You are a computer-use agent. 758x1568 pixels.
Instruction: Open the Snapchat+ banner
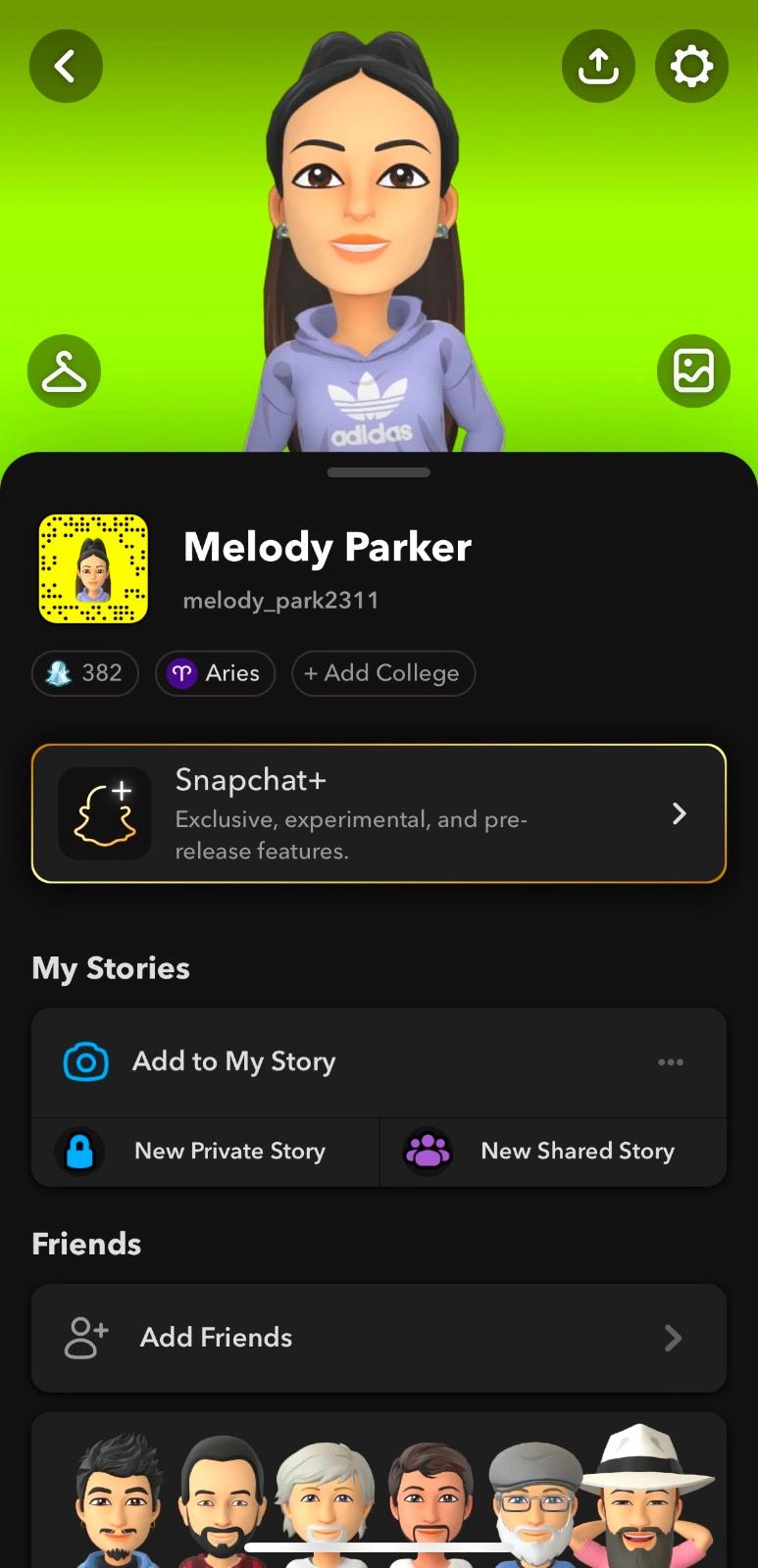pos(379,813)
